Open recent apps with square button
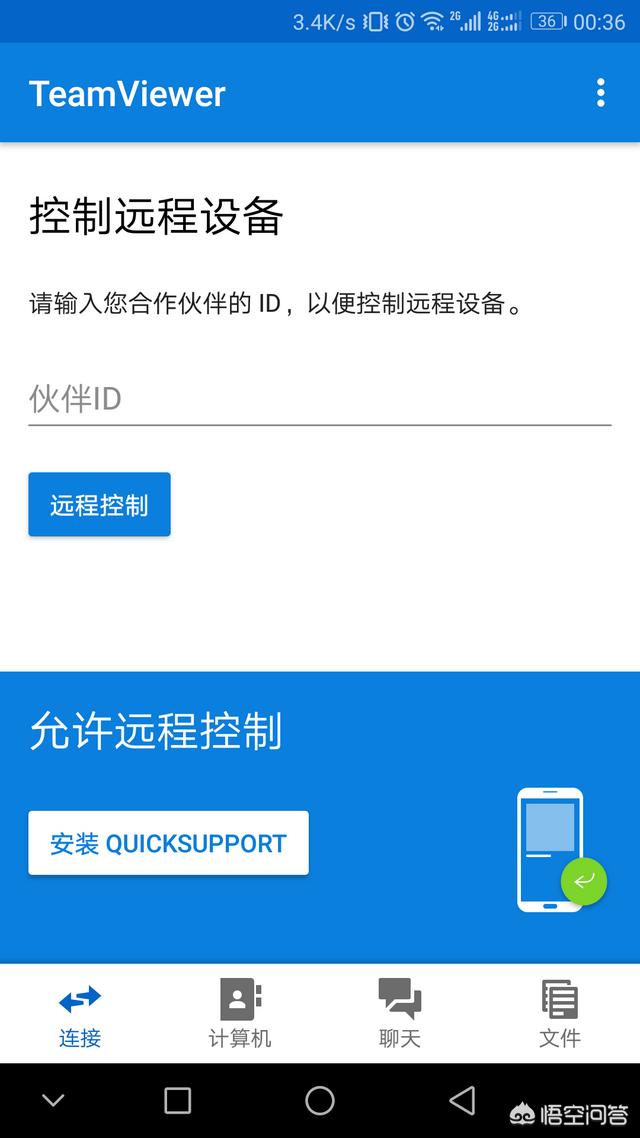Viewport: 640px width, 1138px height. pos(177,1101)
